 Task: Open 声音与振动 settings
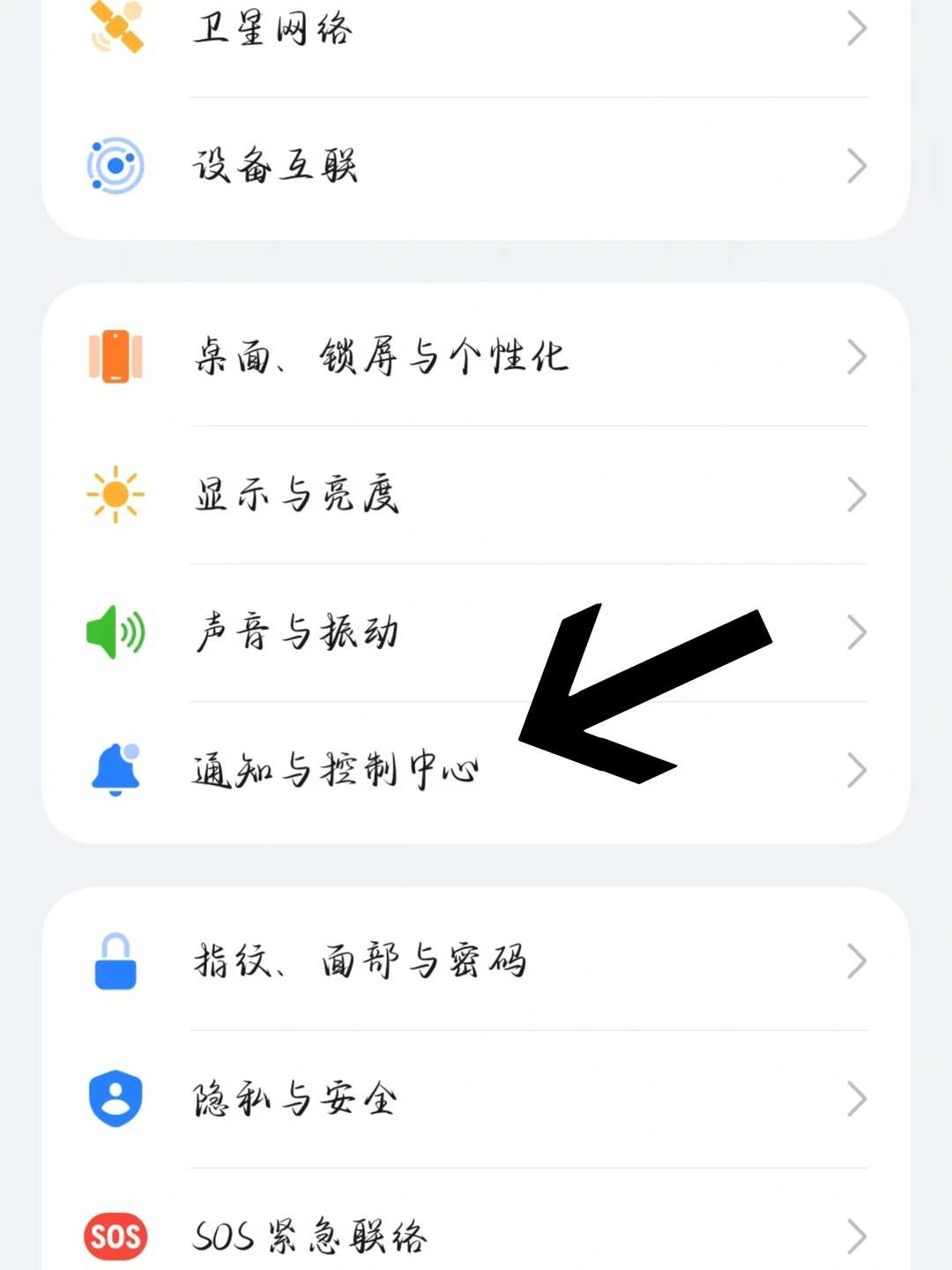tap(476, 632)
